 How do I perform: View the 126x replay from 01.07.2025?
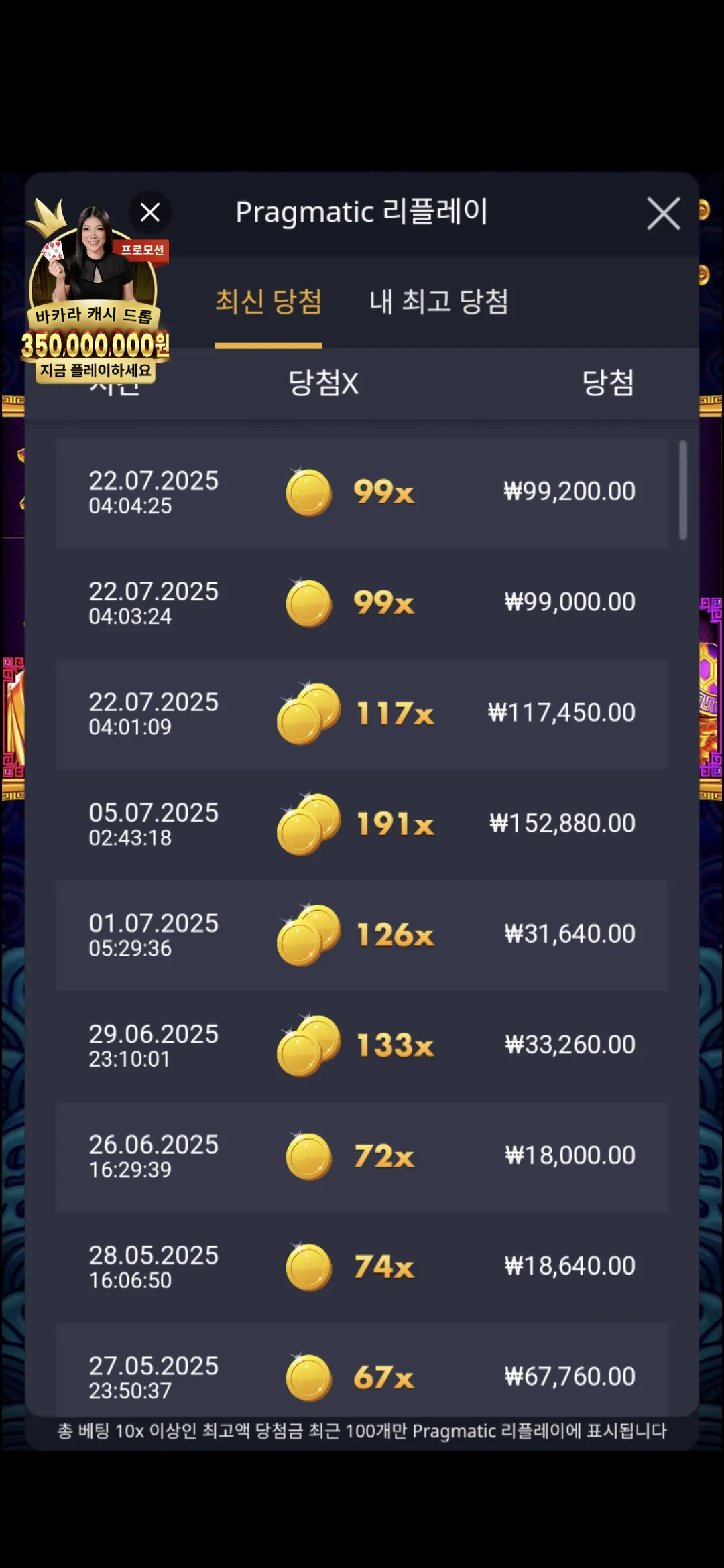click(x=362, y=935)
